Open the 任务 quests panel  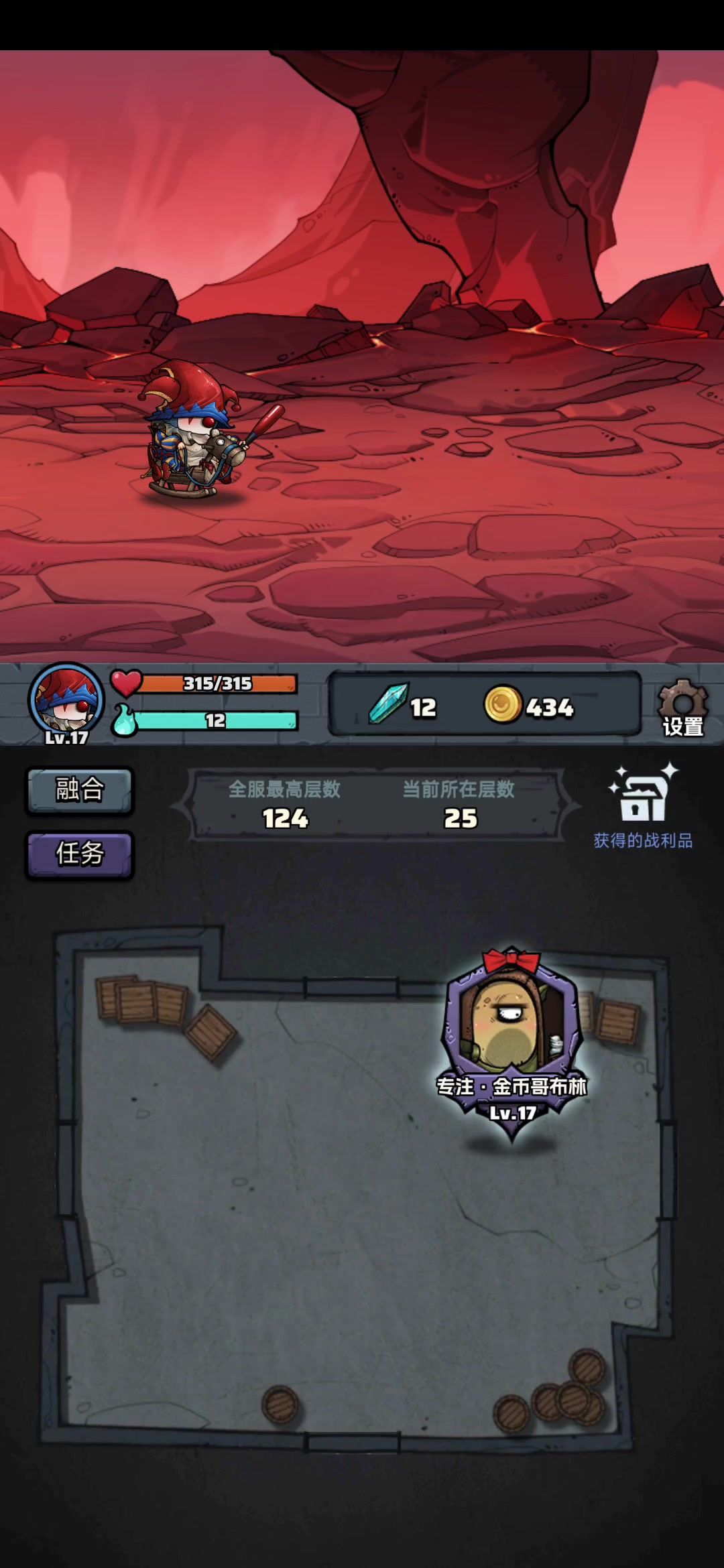pyautogui.click(x=80, y=854)
